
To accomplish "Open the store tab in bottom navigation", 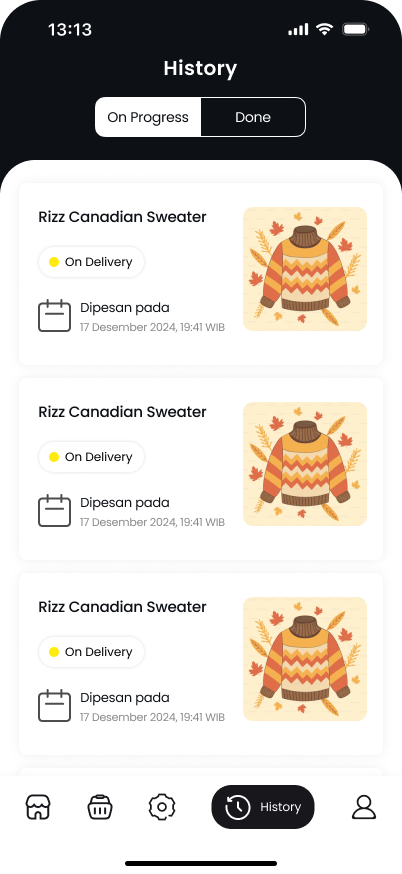I will (x=38, y=807).
